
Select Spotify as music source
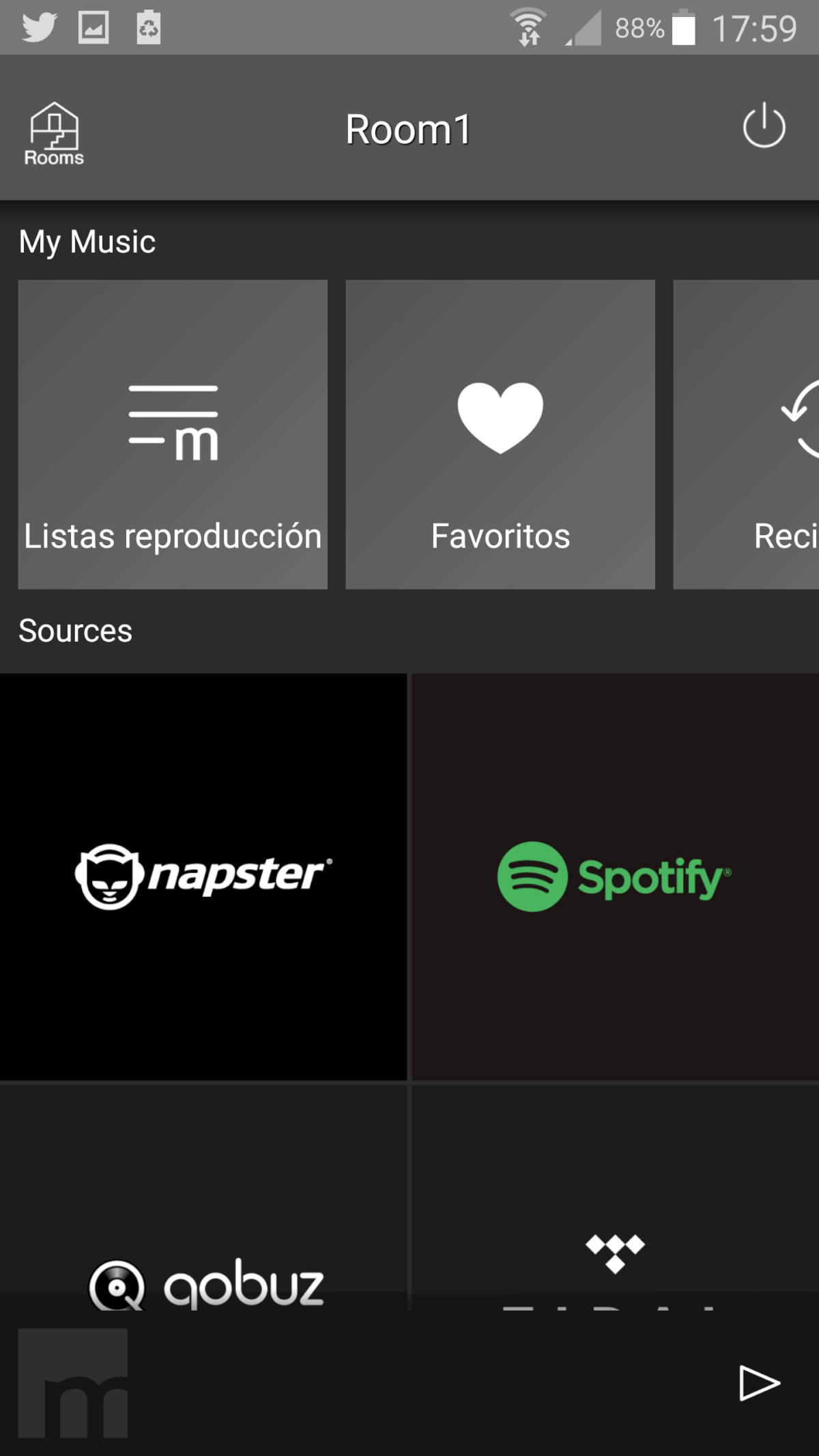[x=615, y=876]
